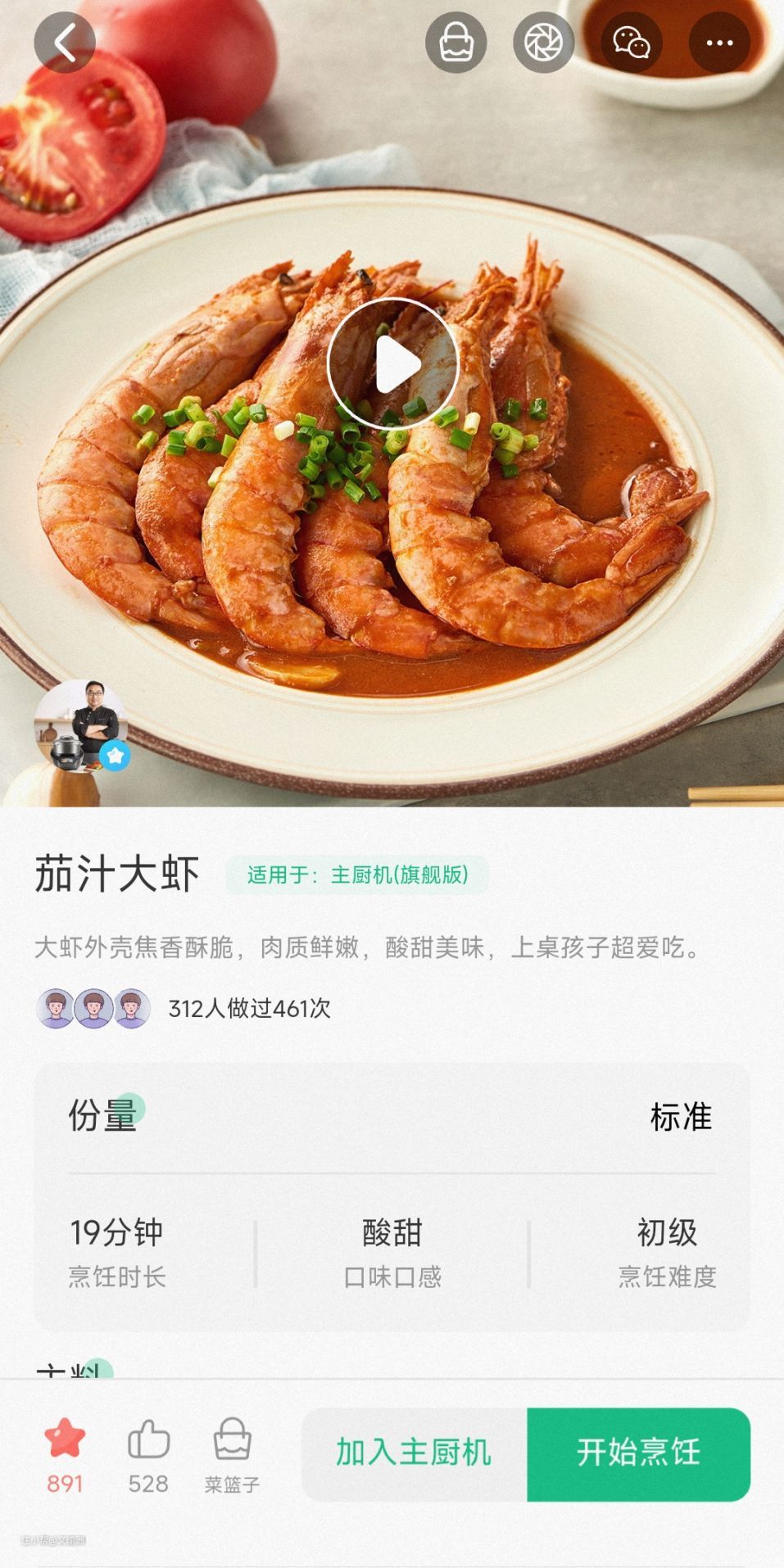Go back to the previous page
The width and height of the screenshot is (784, 1568).
(65, 43)
